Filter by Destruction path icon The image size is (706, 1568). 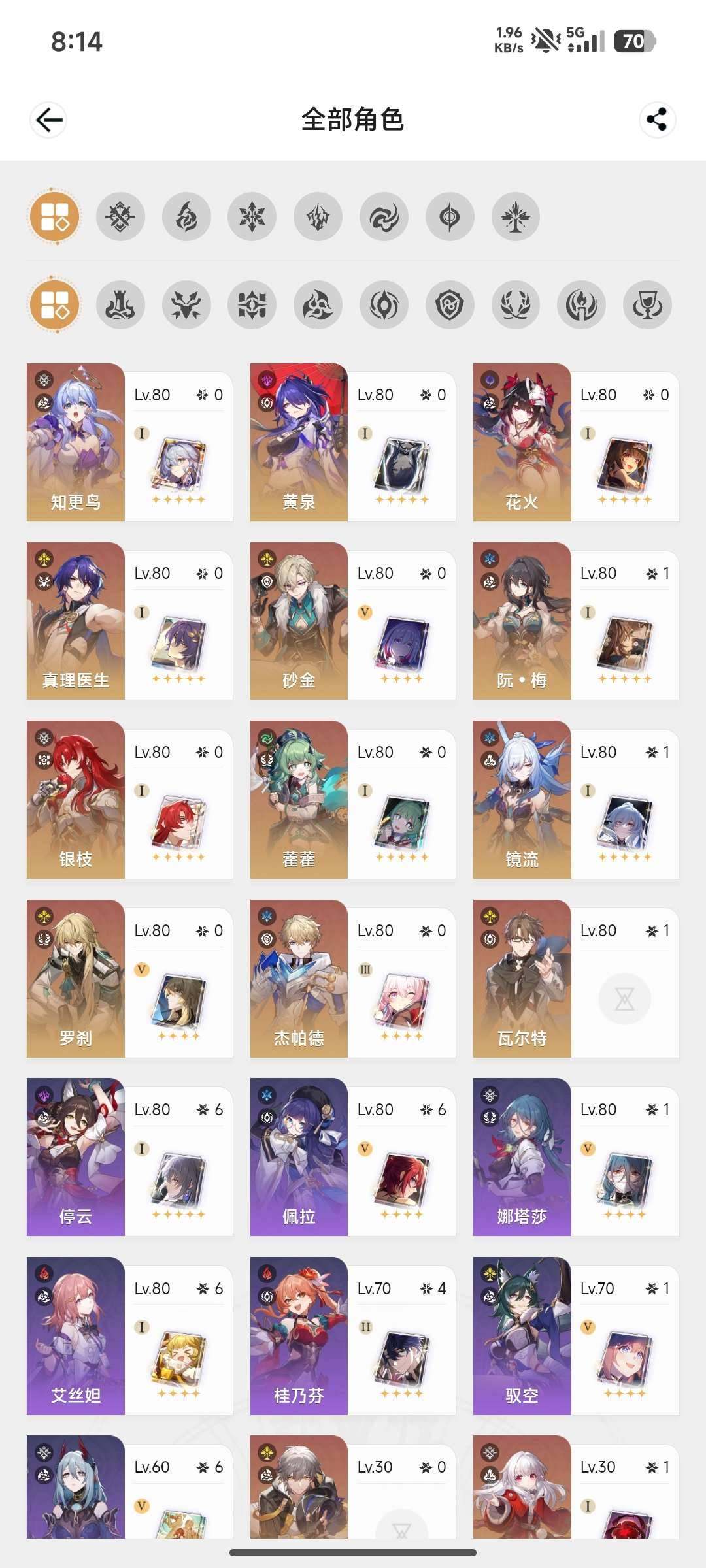[x=120, y=305]
